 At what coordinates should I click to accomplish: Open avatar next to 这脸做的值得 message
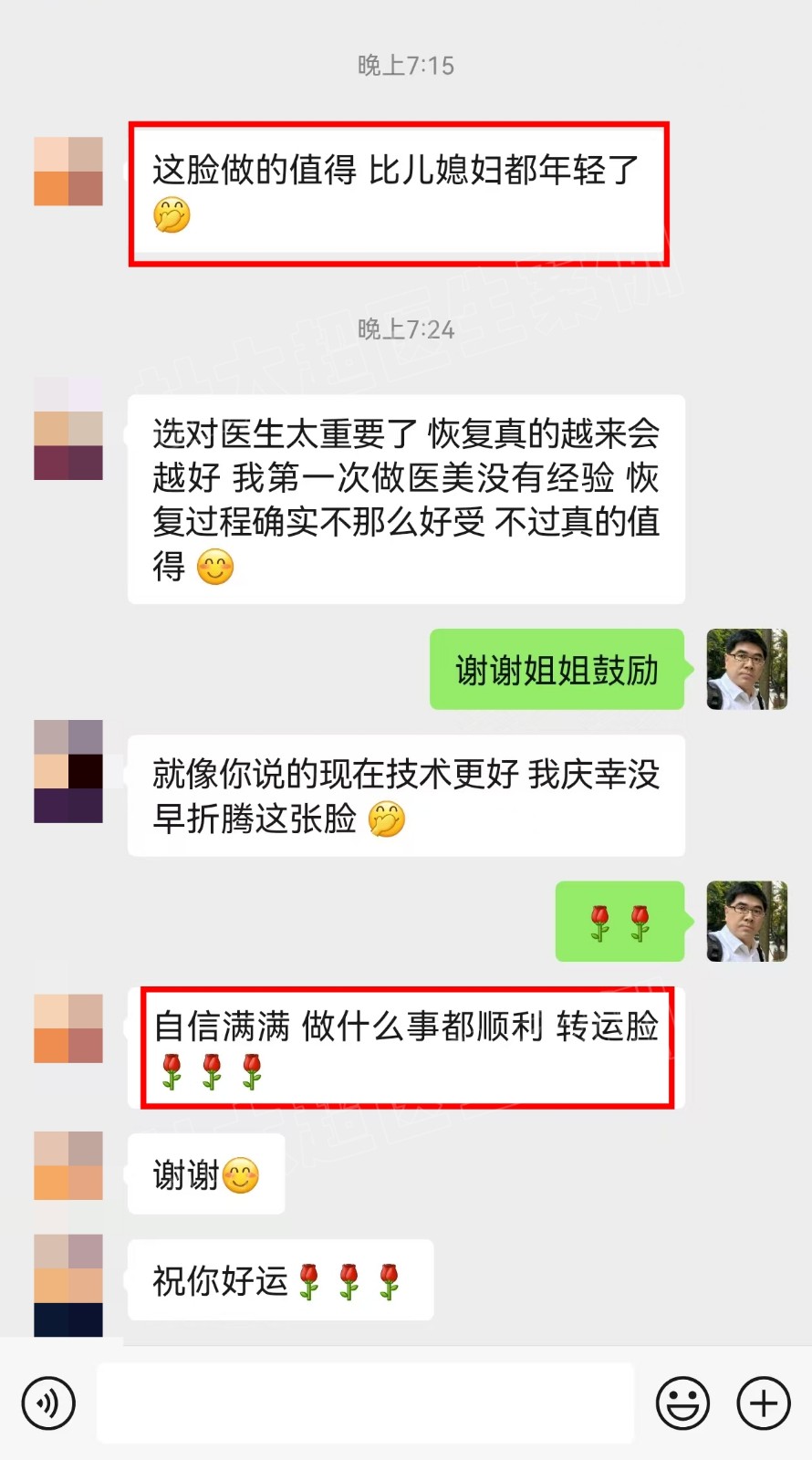pos(68,172)
